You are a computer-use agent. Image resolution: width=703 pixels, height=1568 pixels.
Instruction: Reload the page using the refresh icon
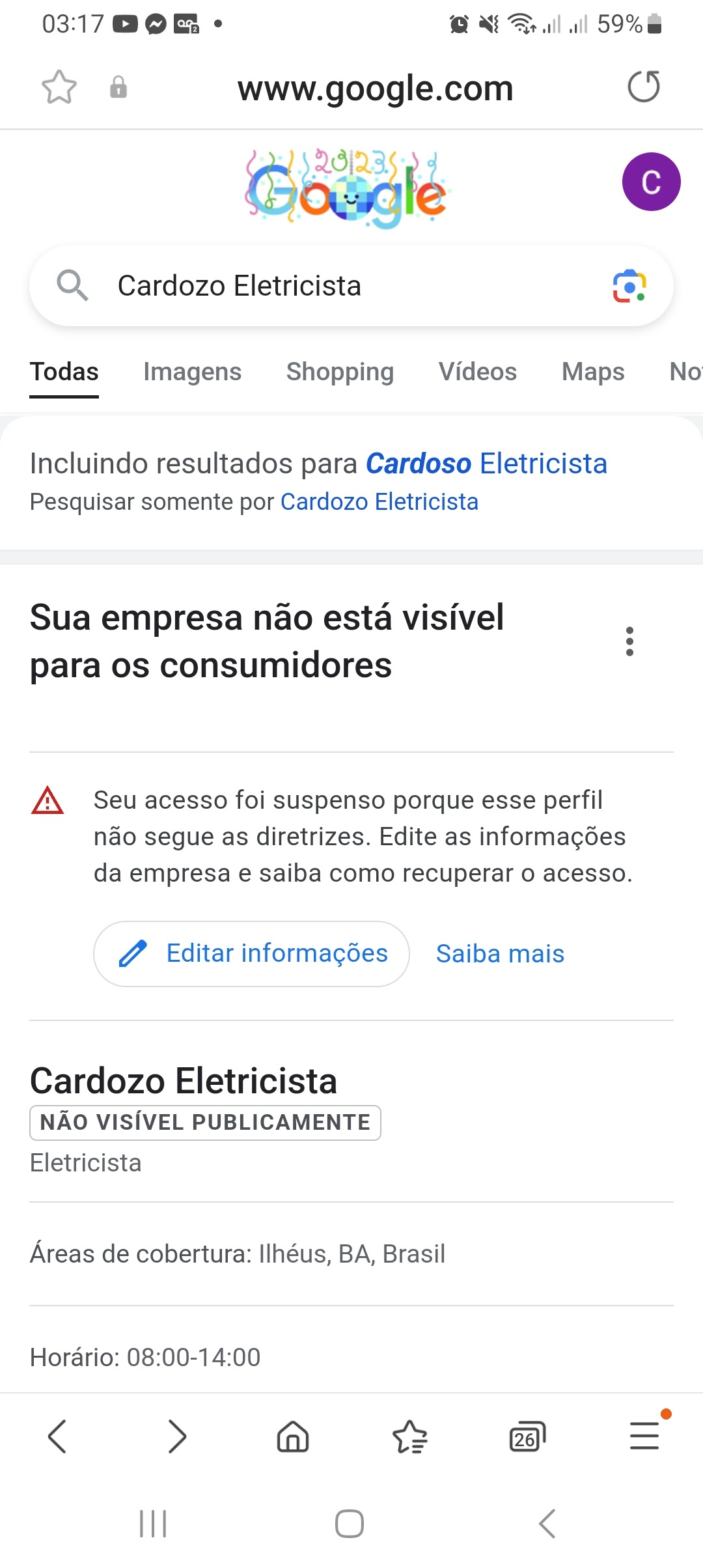pyautogui.click(x=643, y=87)
